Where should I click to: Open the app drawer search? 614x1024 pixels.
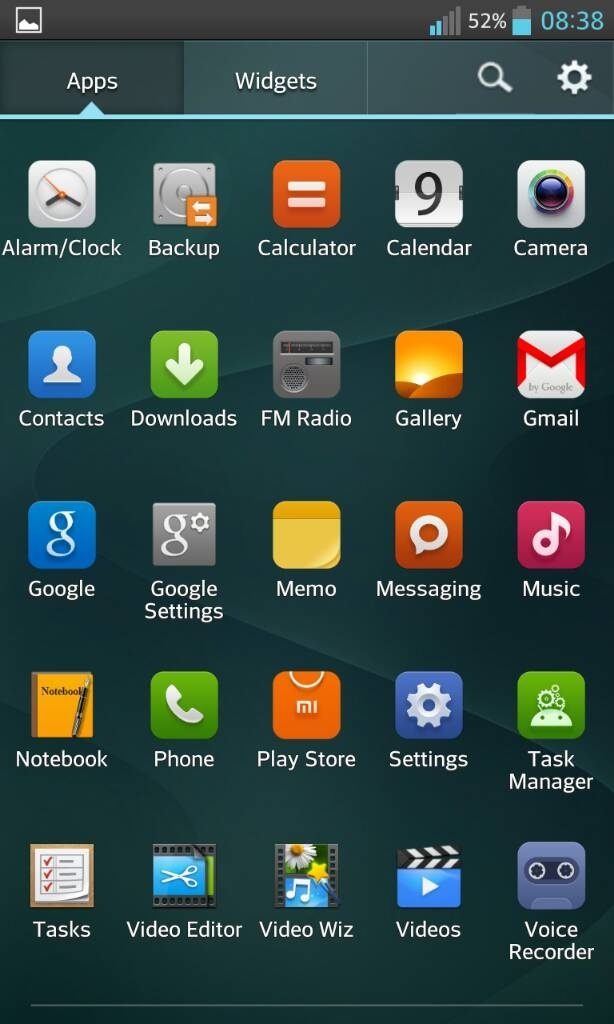494,78
